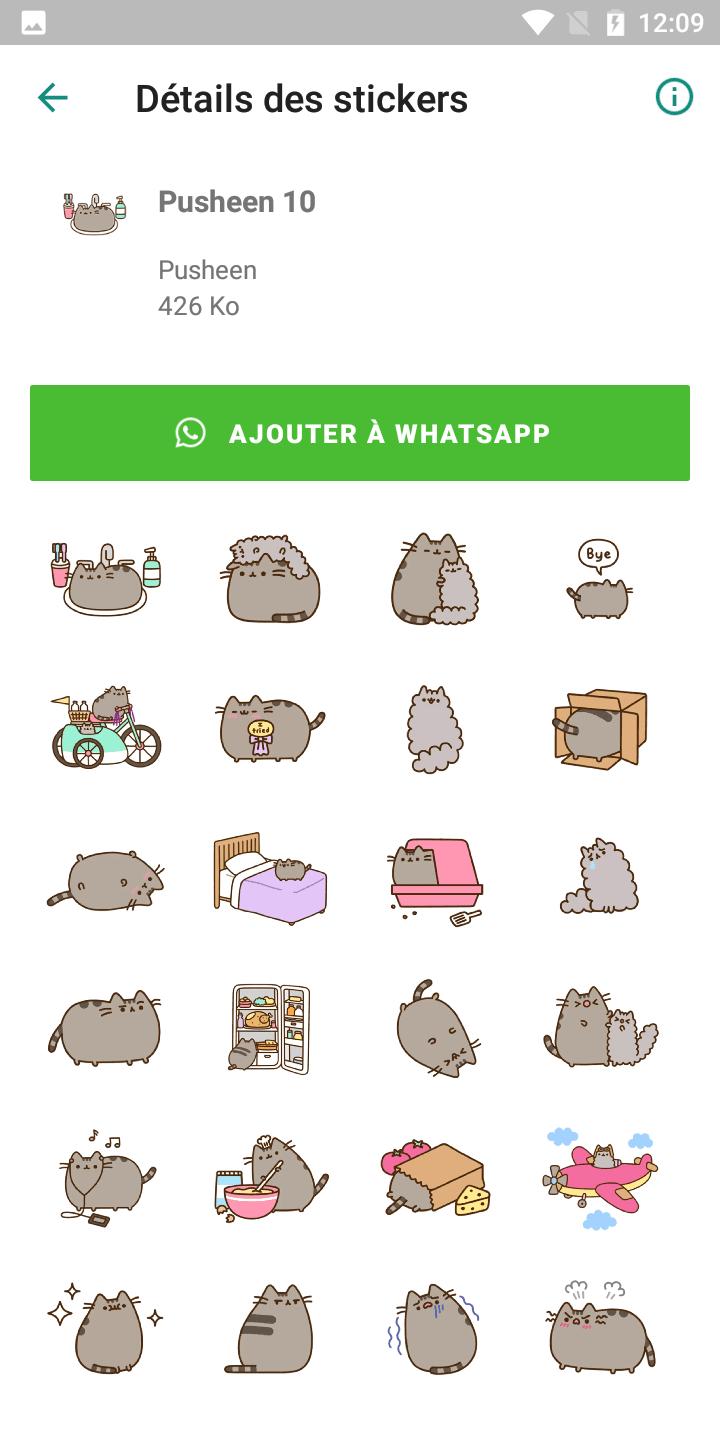Preview the Pusheen on purple bed sticker

point(270,877)
